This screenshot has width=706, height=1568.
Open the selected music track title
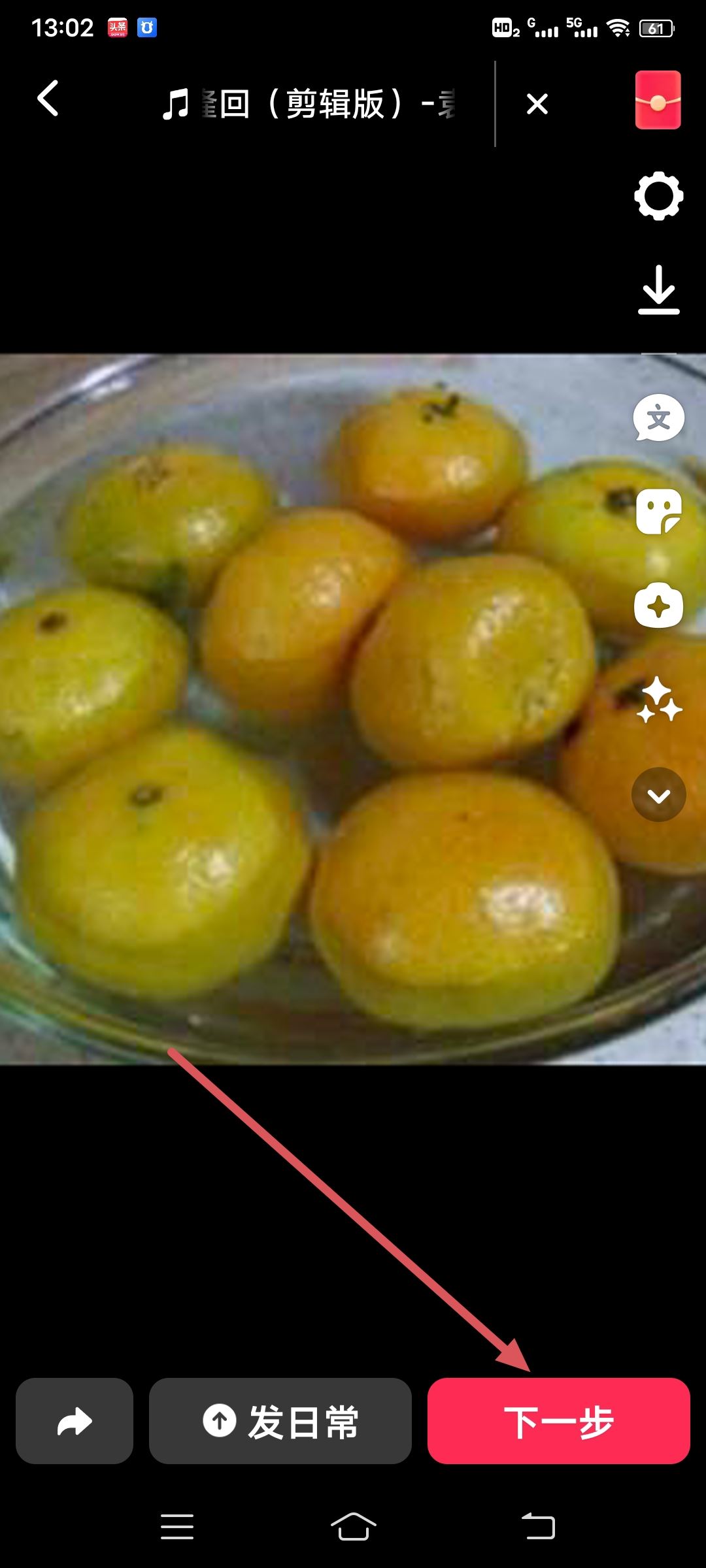click(309, 104)
